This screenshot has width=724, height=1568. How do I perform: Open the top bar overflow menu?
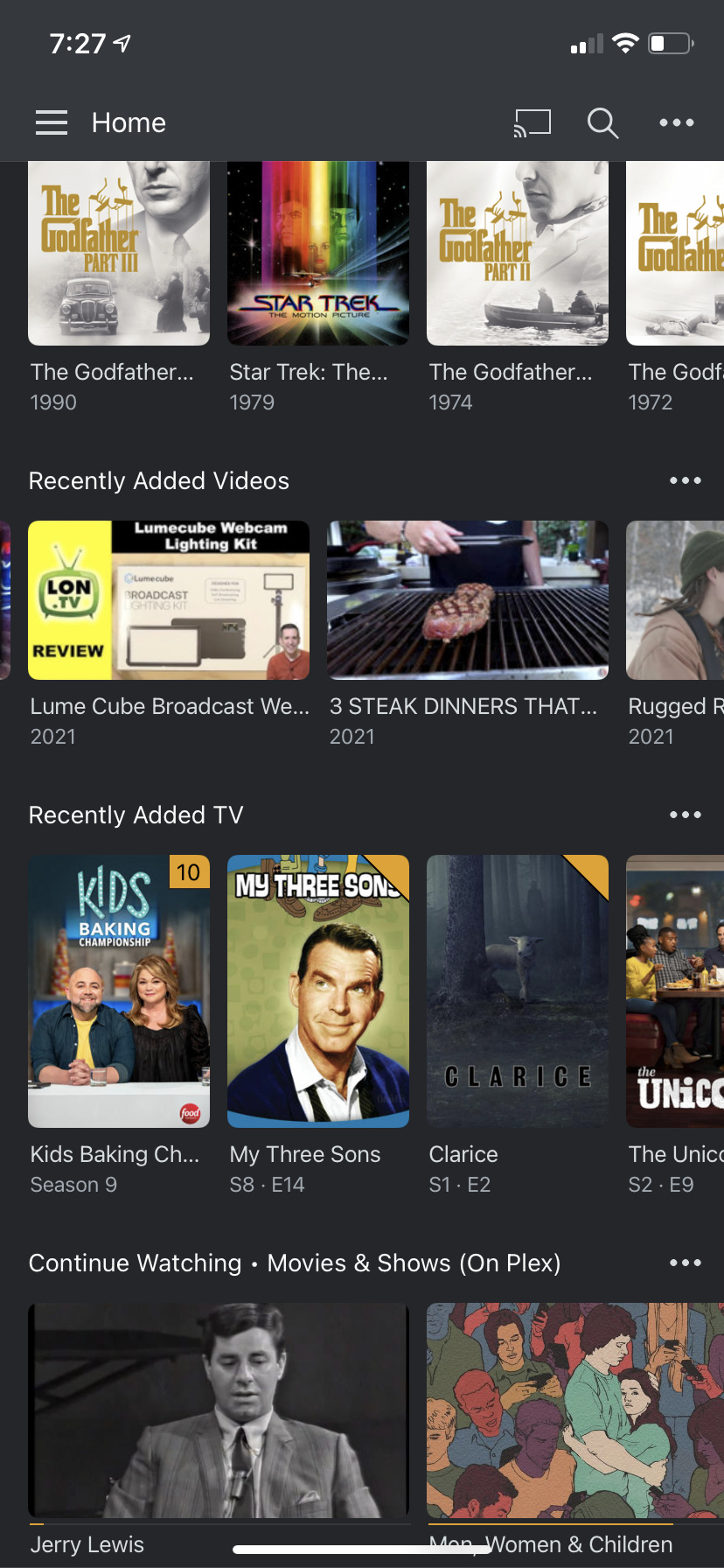tap(677, 122)
